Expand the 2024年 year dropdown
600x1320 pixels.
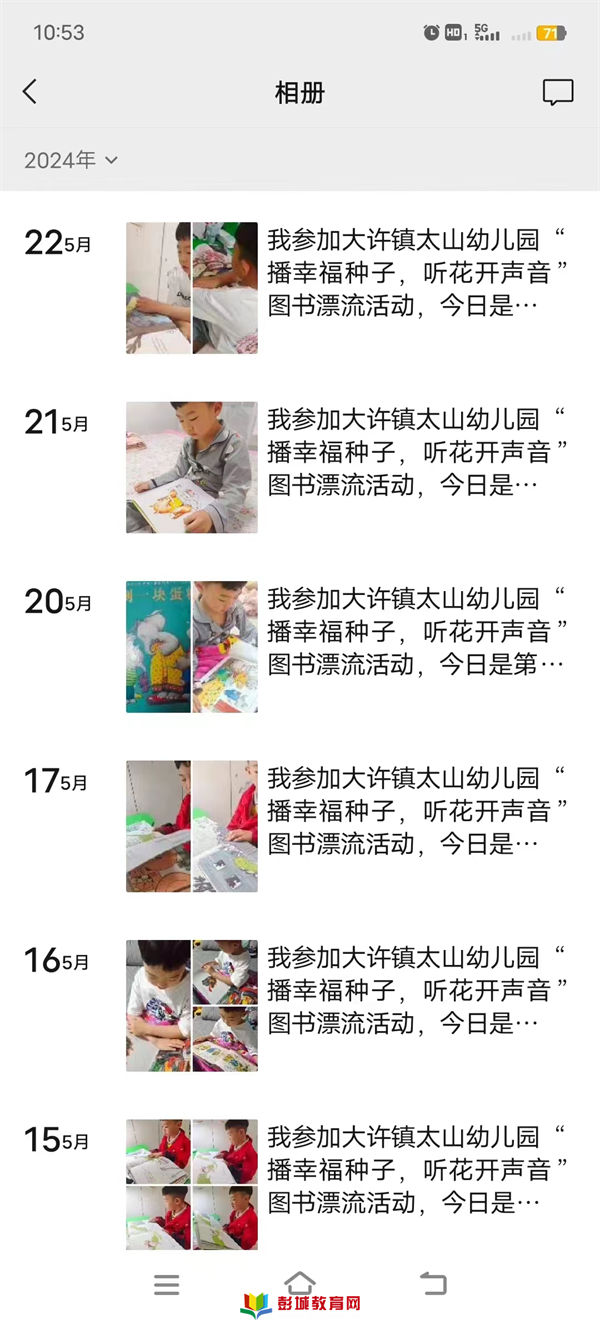coord(70,160)
